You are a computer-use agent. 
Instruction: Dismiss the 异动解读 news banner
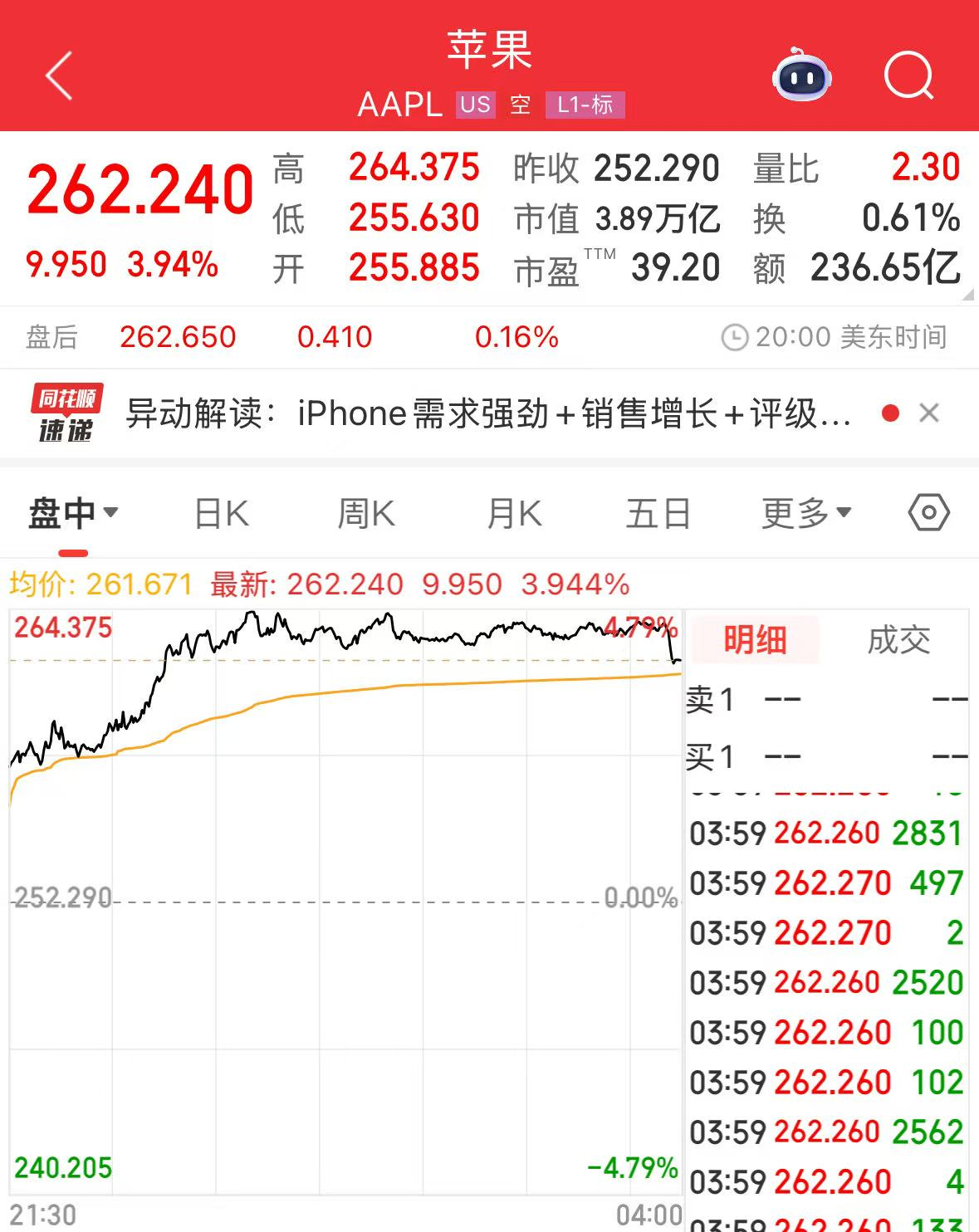coord(929,413)
